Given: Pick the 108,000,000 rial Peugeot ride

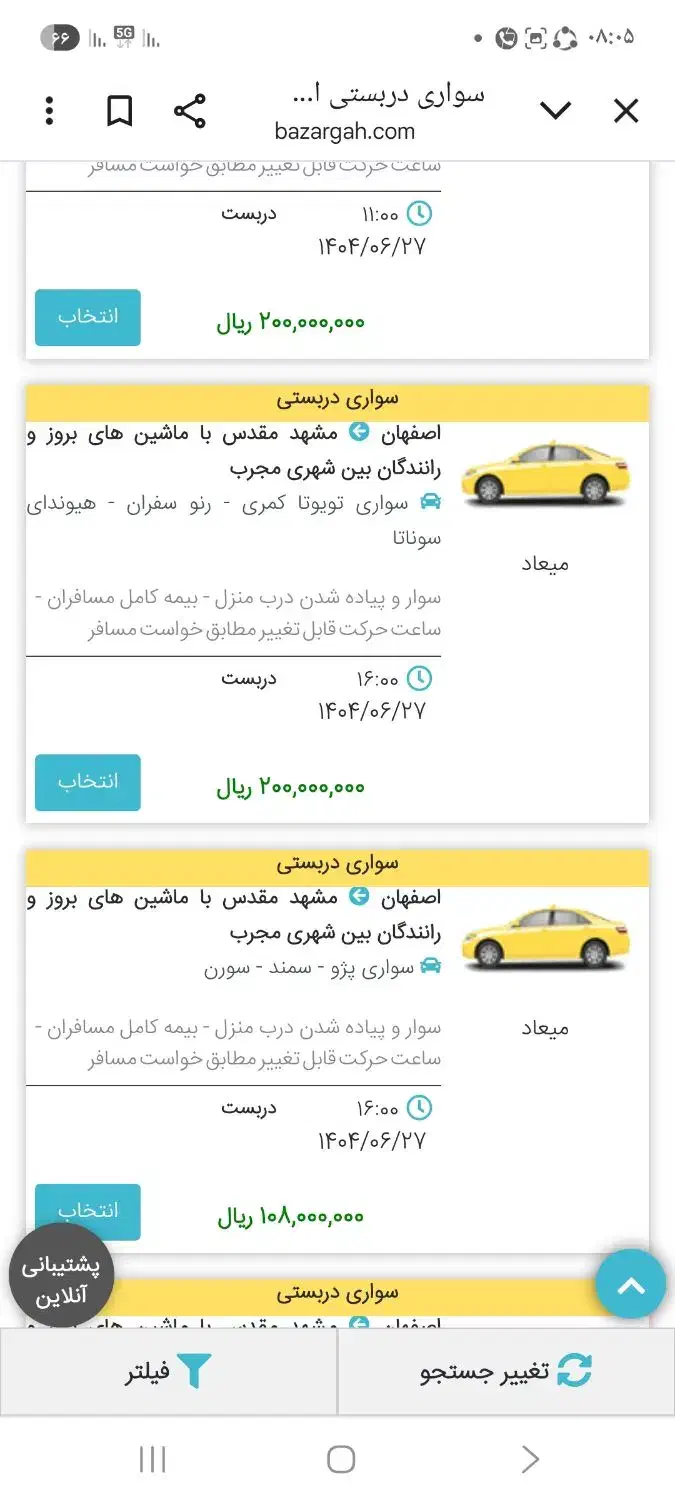Looking at the screenshot, I should pos(88,1211).
